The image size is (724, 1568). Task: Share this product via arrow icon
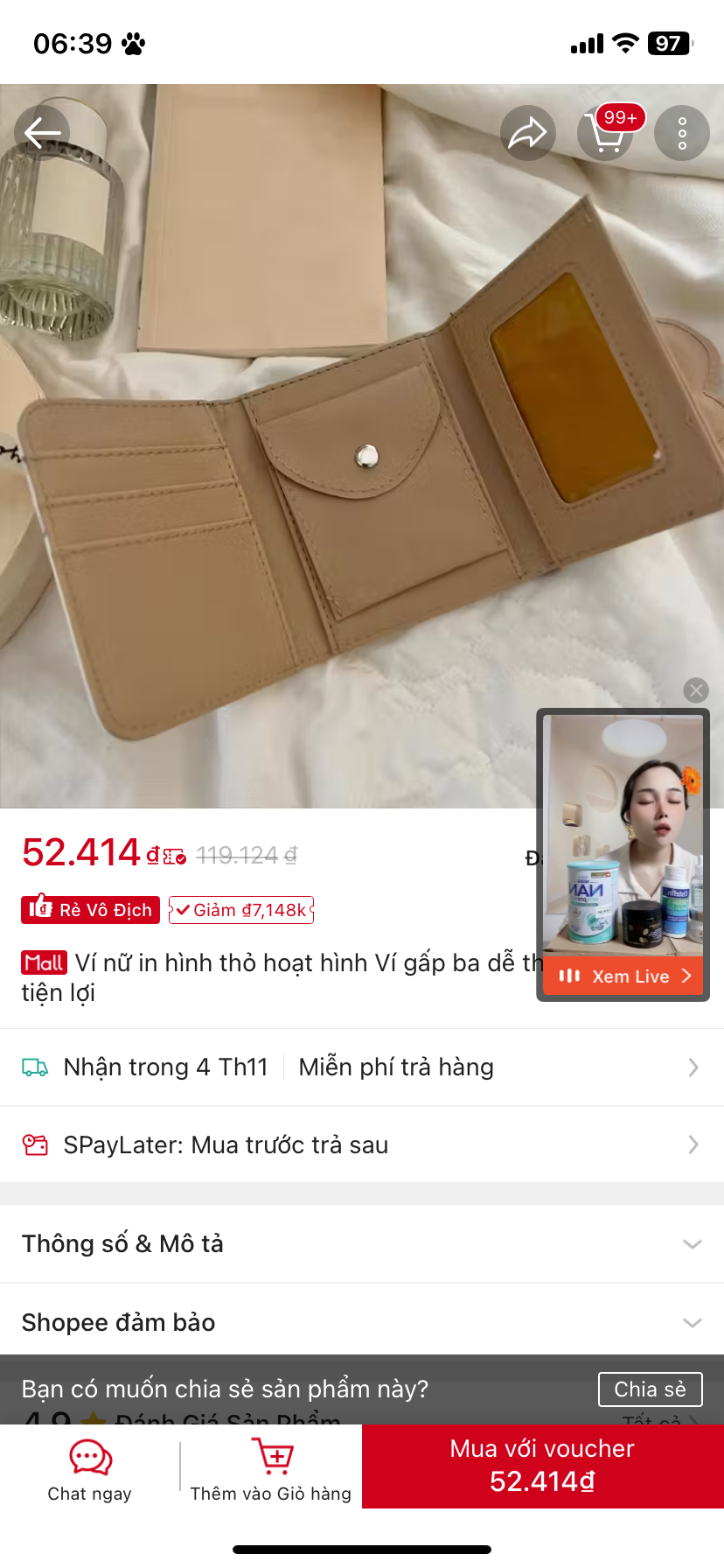click(x=527, y=133)
